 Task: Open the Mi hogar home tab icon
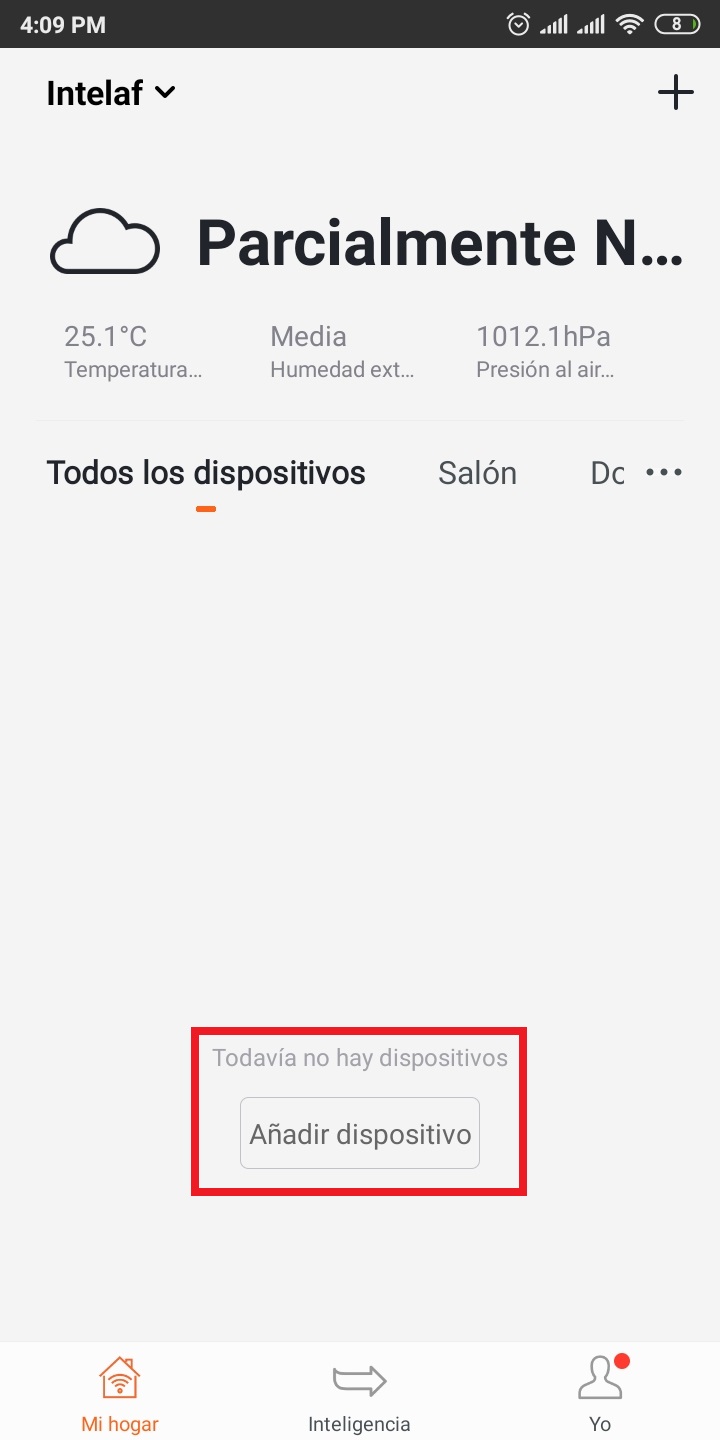[x=119, y=1376]
